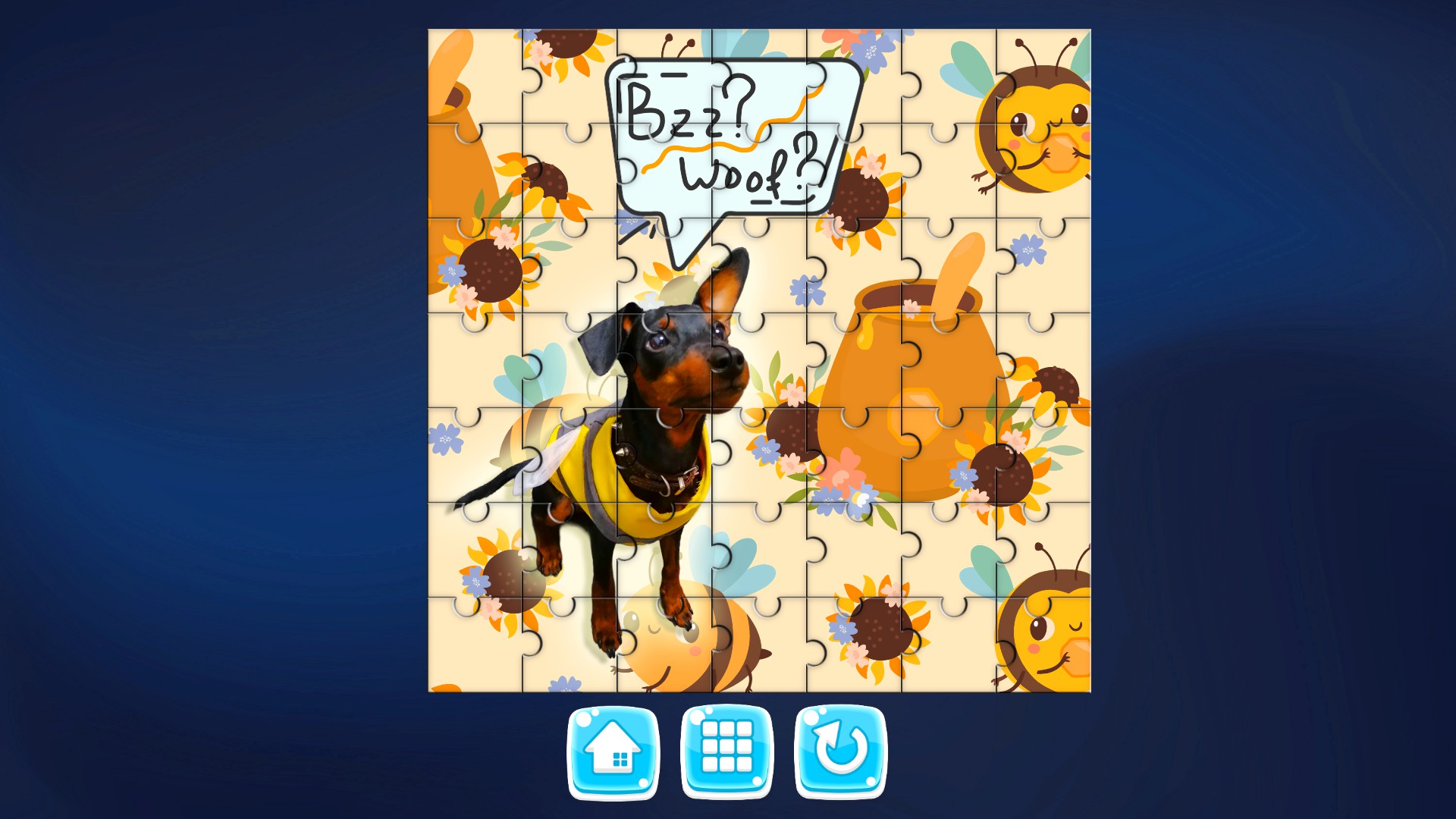The image size is (1456, 819).
Task: Restart the puzzle with the reset arrow
Action: coord(841,752)
